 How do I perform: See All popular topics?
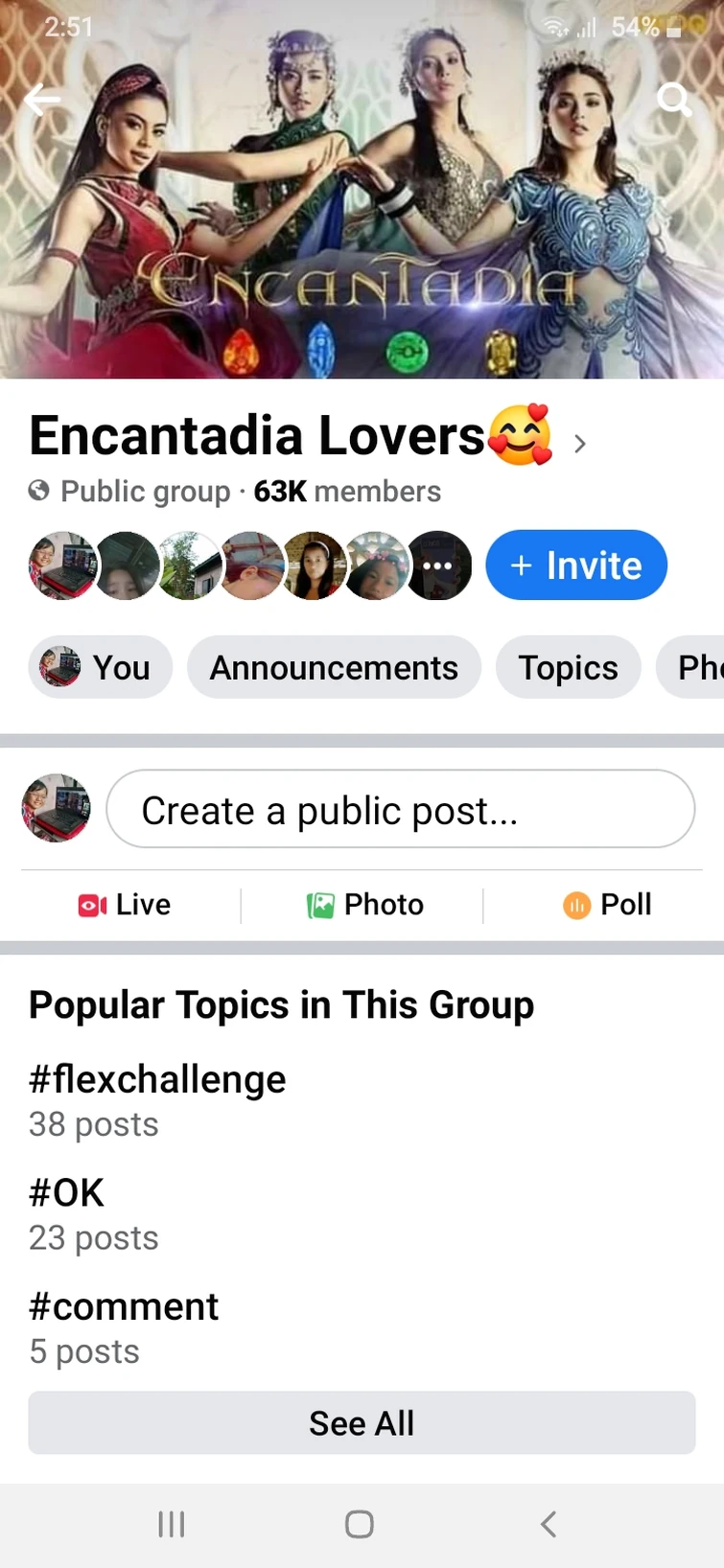click(362, 1422)
